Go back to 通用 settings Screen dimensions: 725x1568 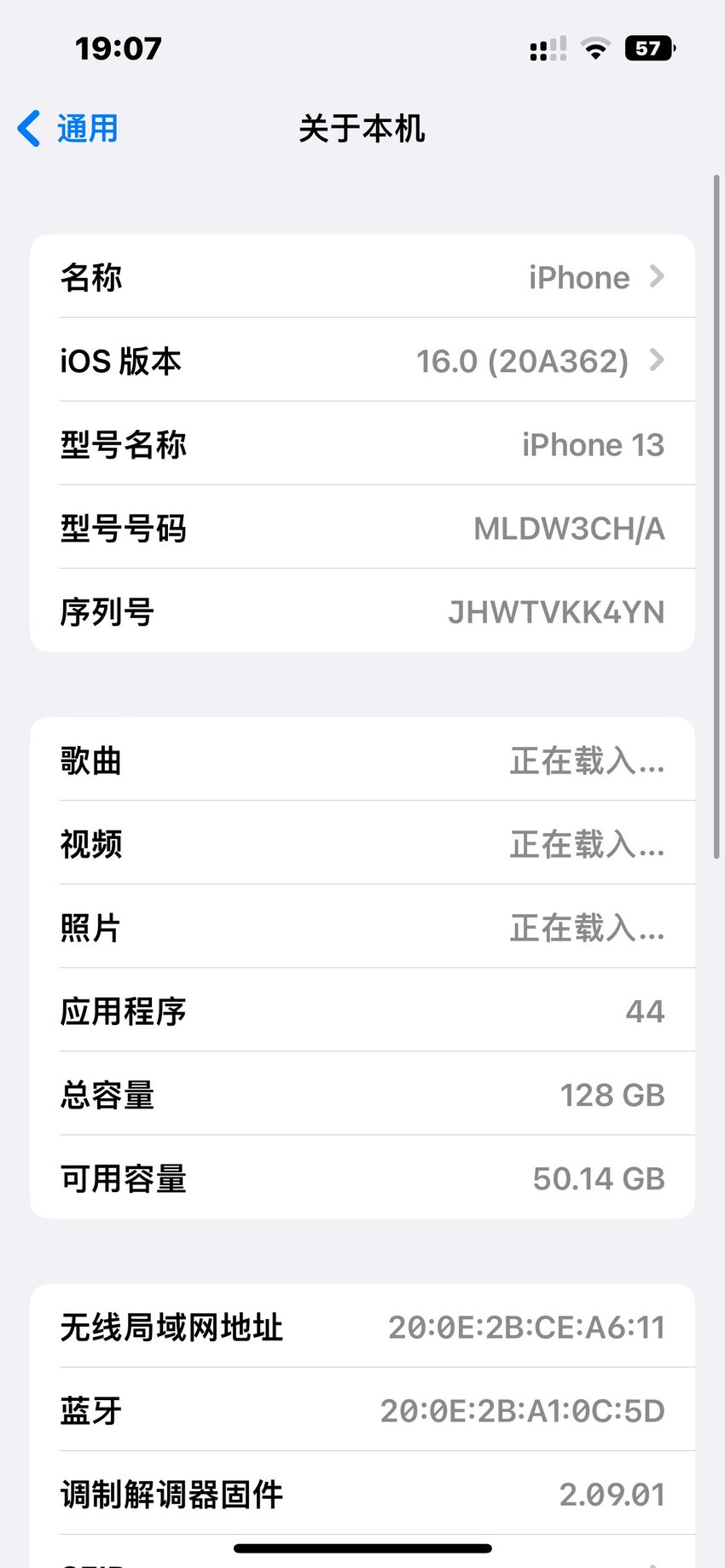68,129
